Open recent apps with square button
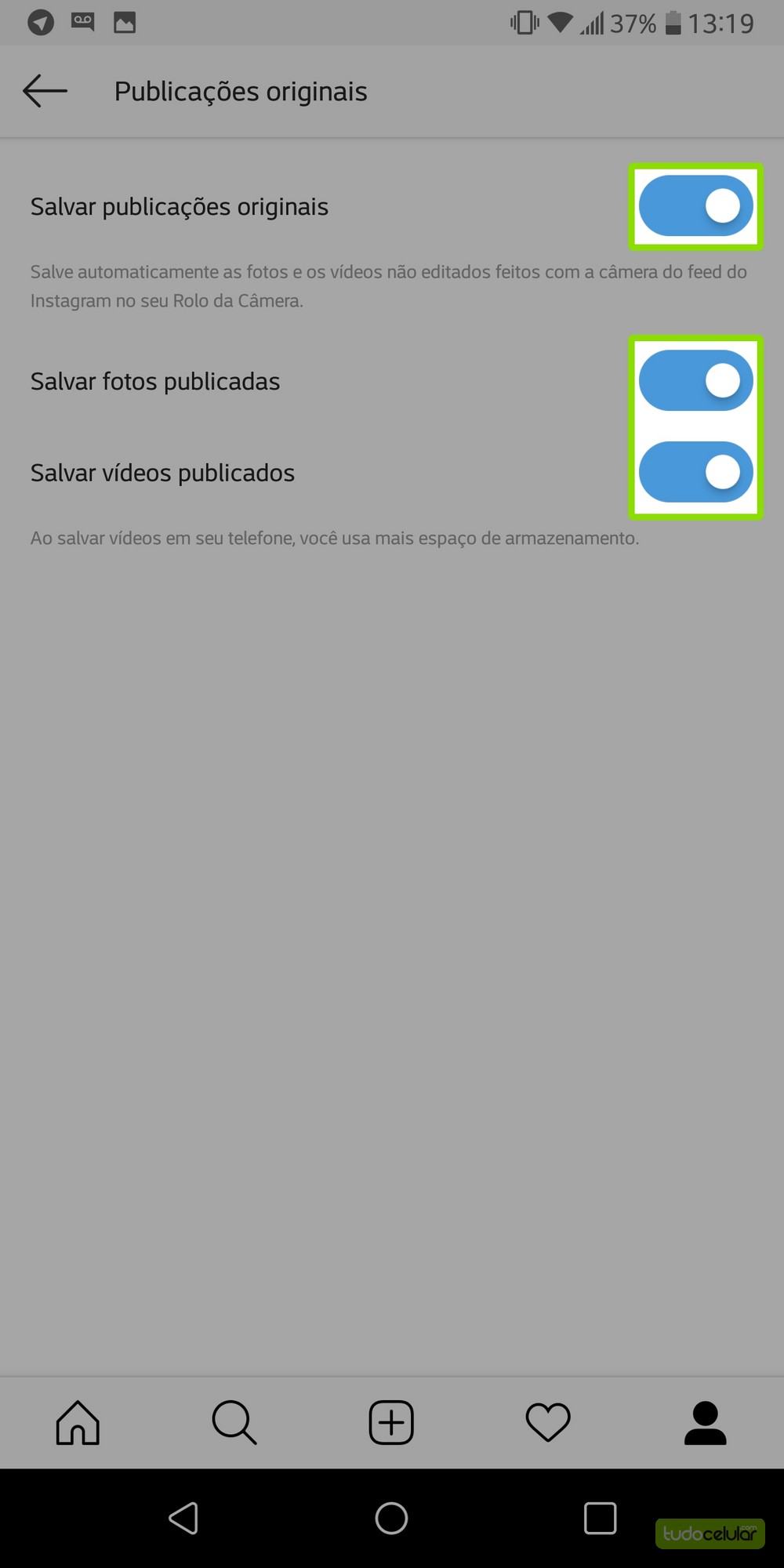 [600, 1518]
